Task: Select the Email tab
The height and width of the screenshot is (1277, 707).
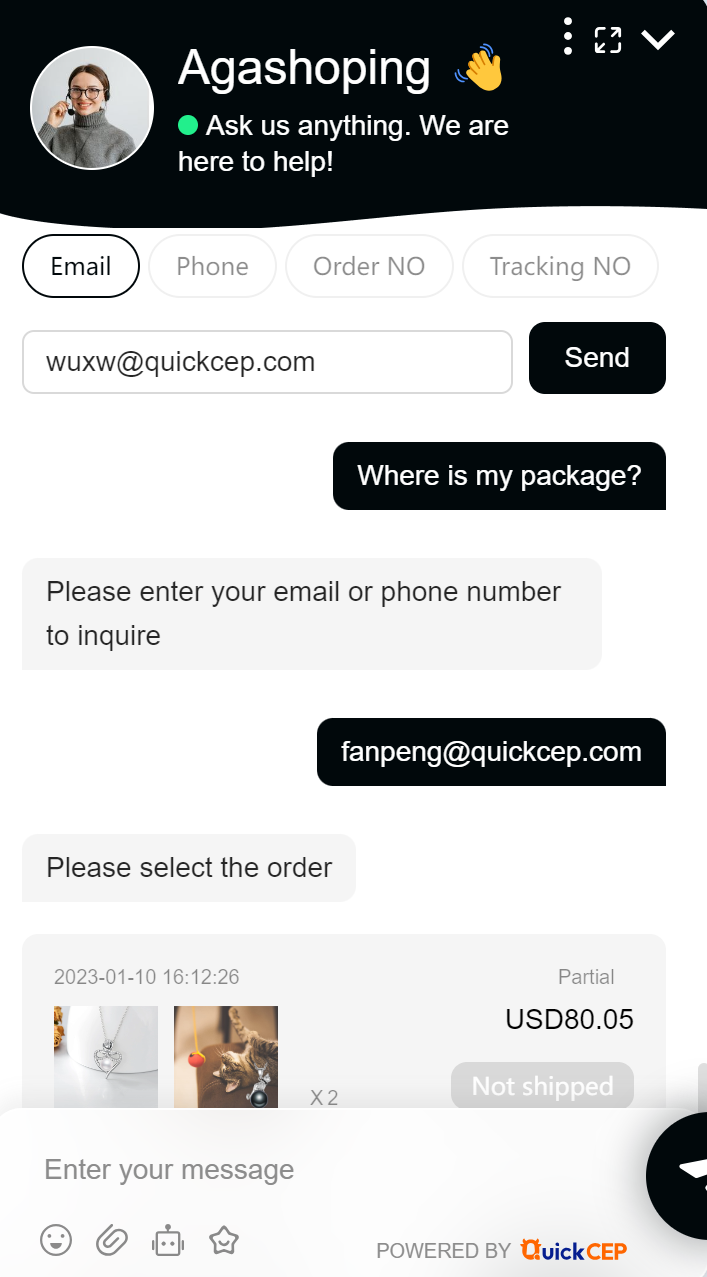Action: (x=81, y=266)
